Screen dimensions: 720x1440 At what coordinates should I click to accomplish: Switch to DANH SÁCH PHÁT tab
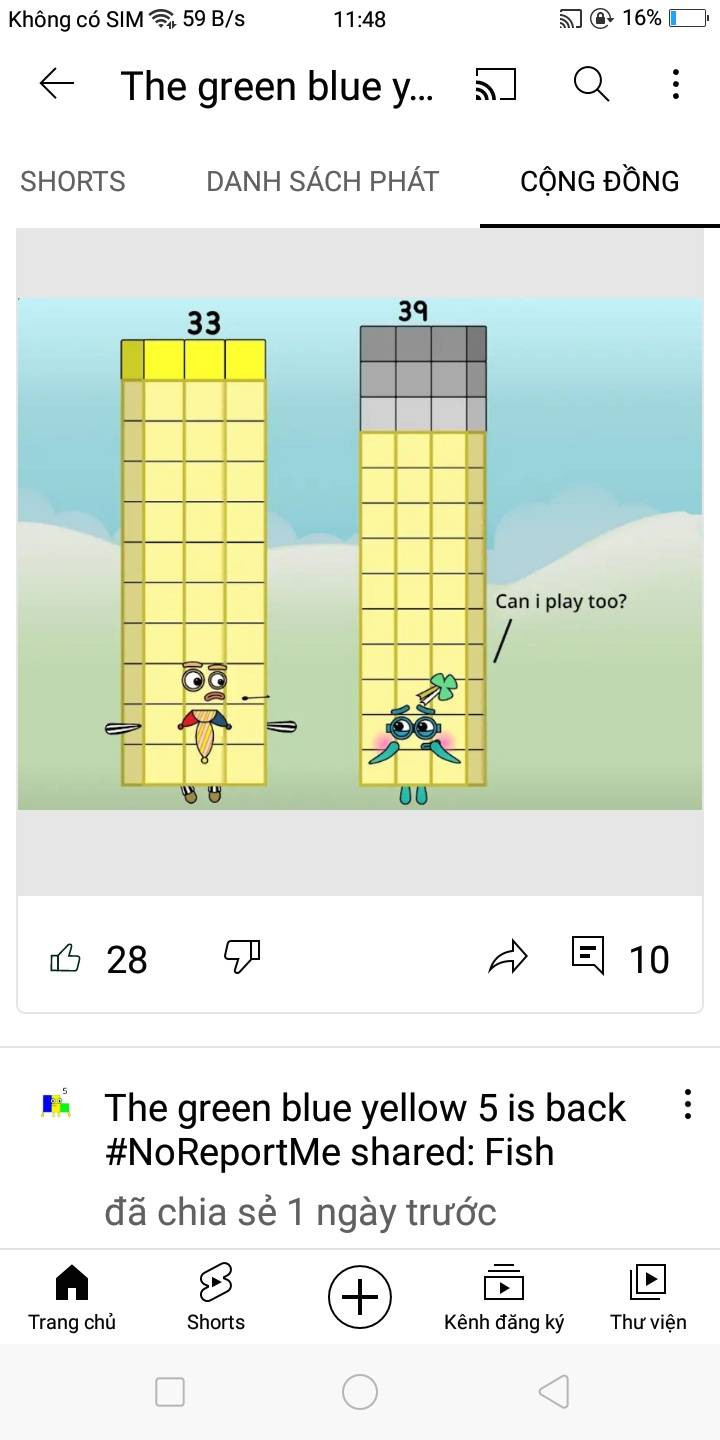tap(322, 181)
